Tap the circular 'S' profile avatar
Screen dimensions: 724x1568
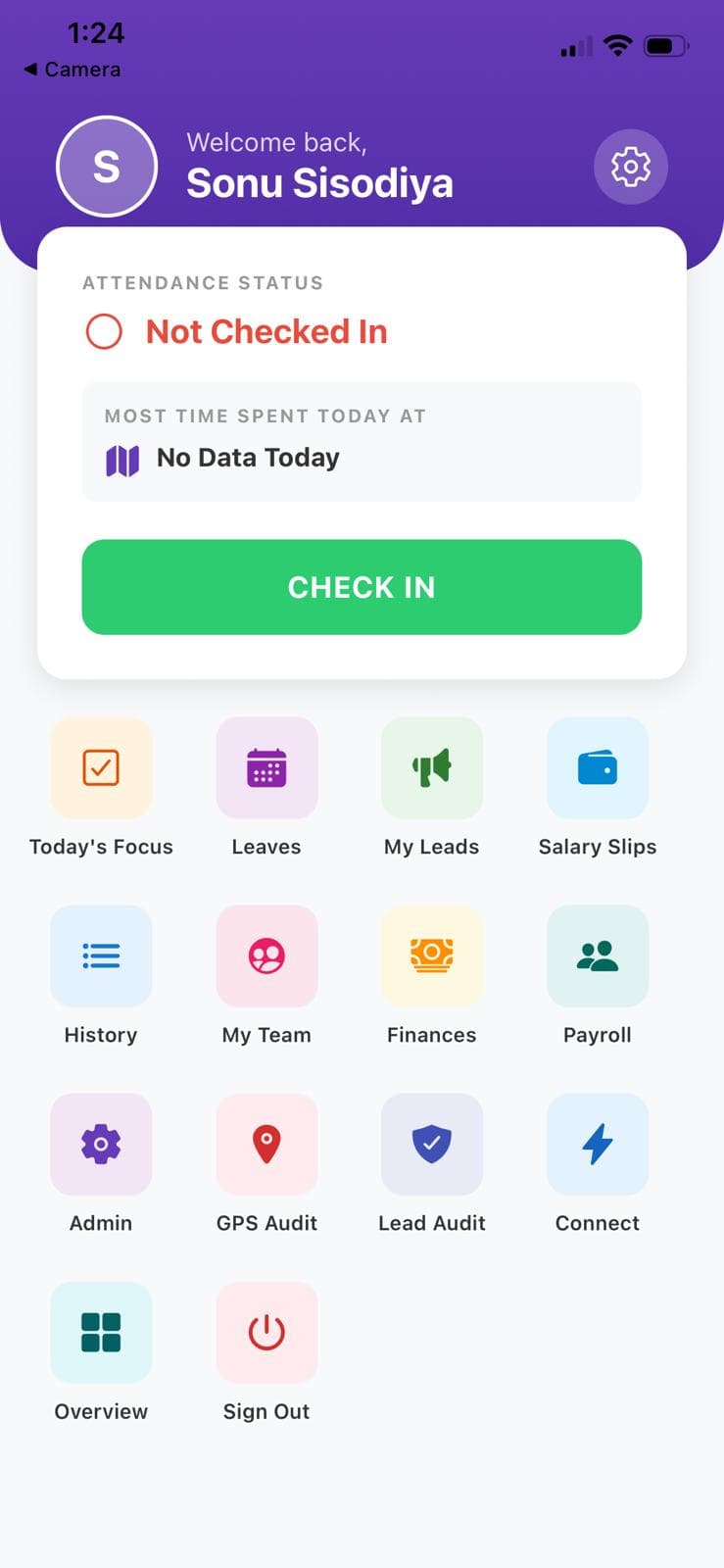(107, 167)
